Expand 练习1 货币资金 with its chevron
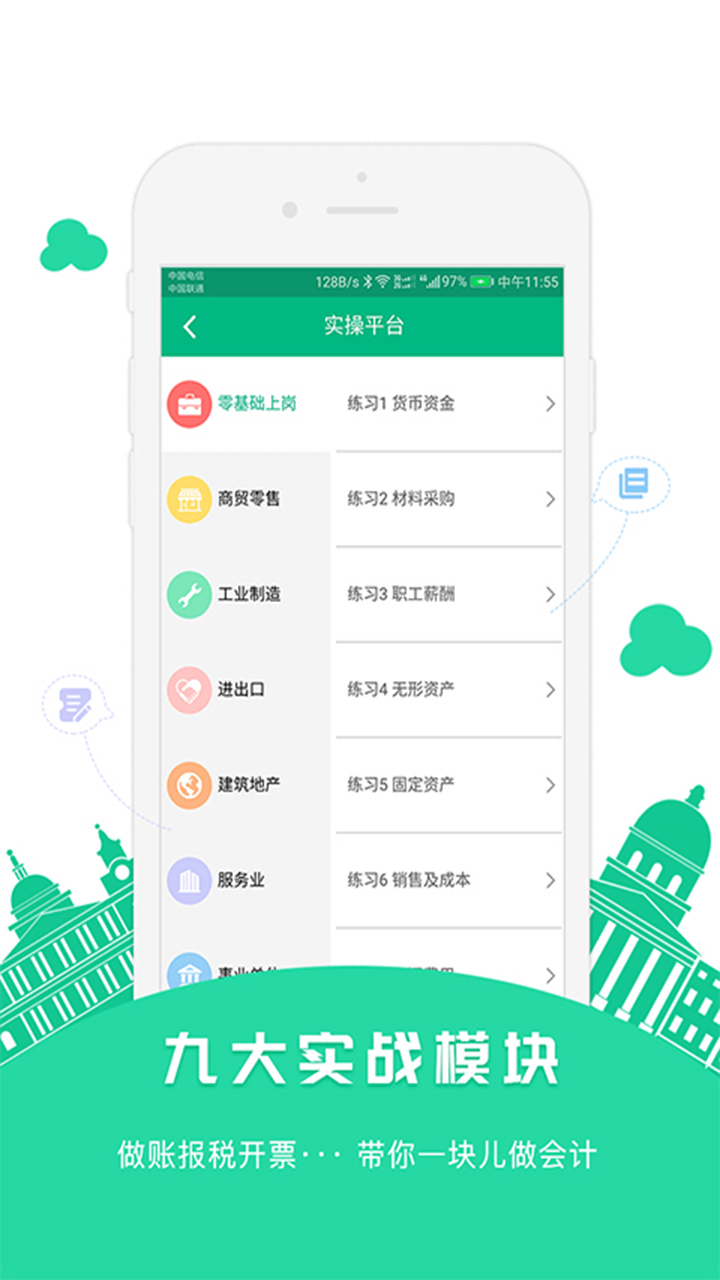The height and width of the screenshot is (1280, 720). pos(549,404)
